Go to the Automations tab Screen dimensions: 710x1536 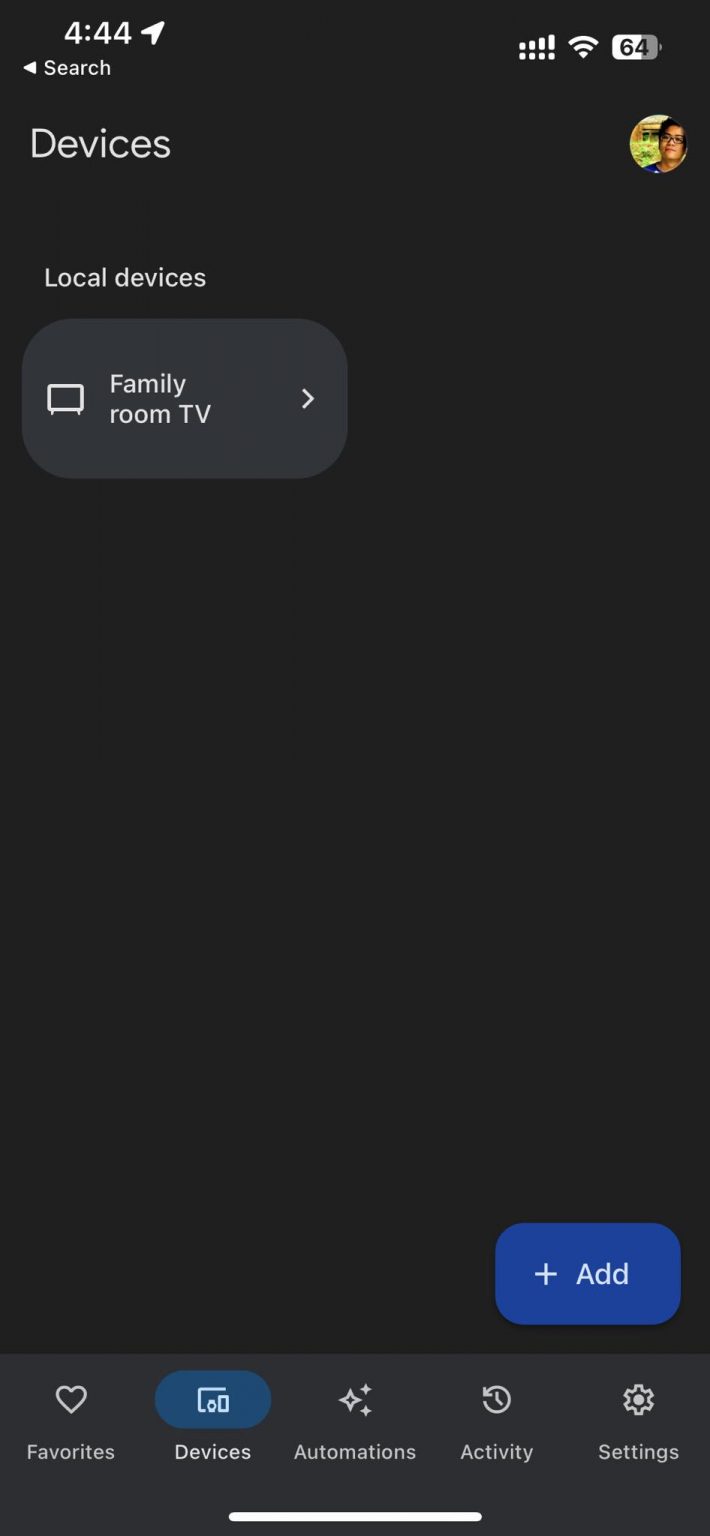pyautogui.click(x=355, y=1421)
